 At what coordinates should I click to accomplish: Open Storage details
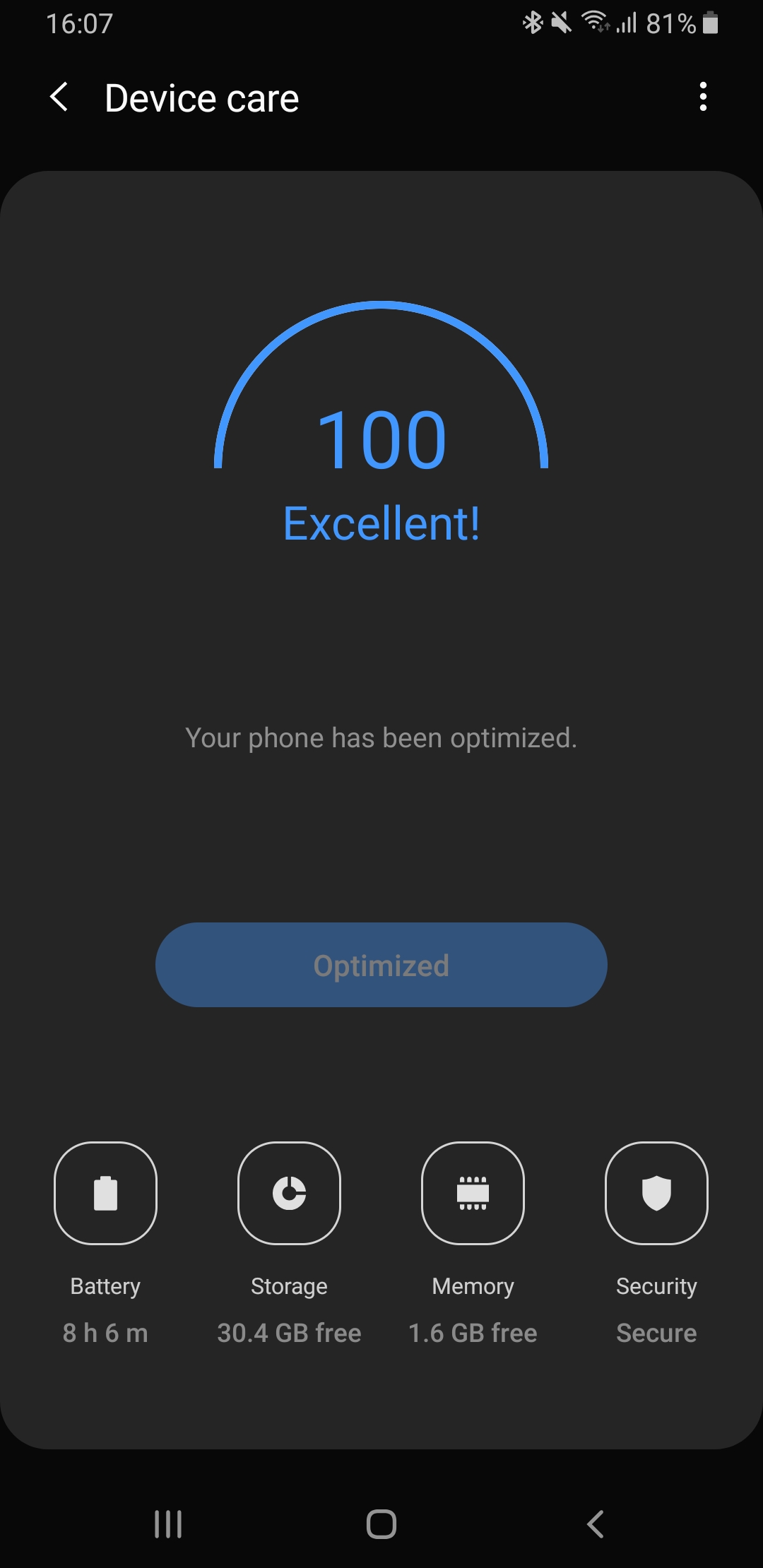coord(289,1193)
